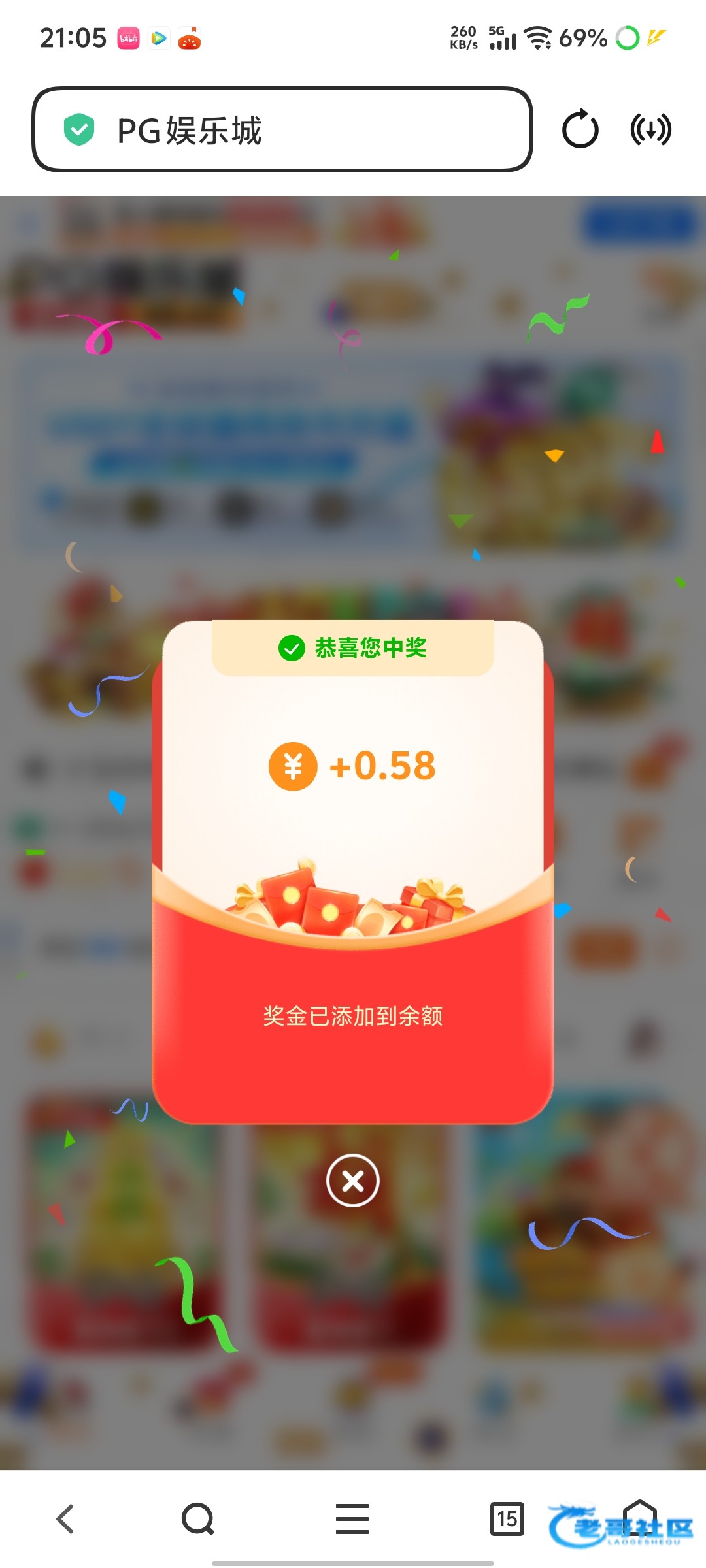The width and height of the screenshot is (706, 1568).
Task: Open the browser menu
Action: (x=352, y=1518)
